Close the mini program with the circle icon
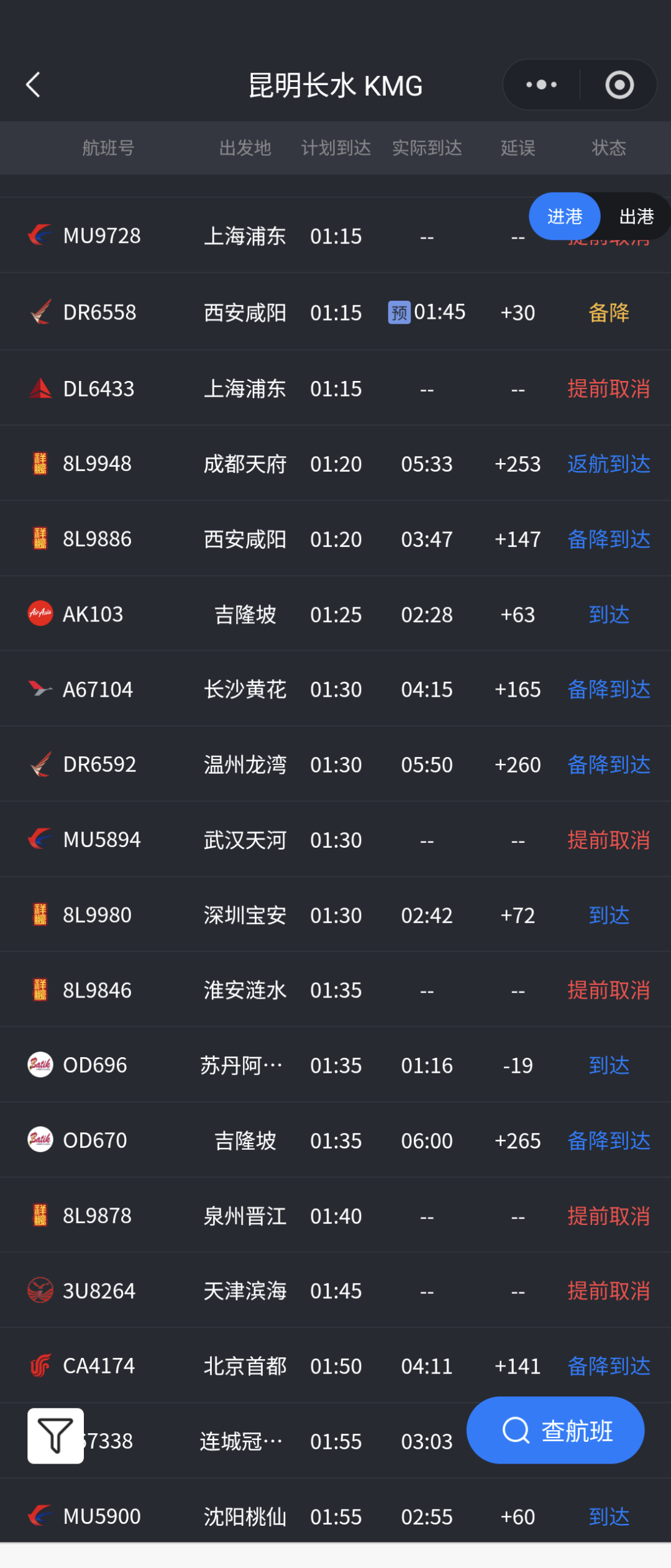 click(619, 85)
